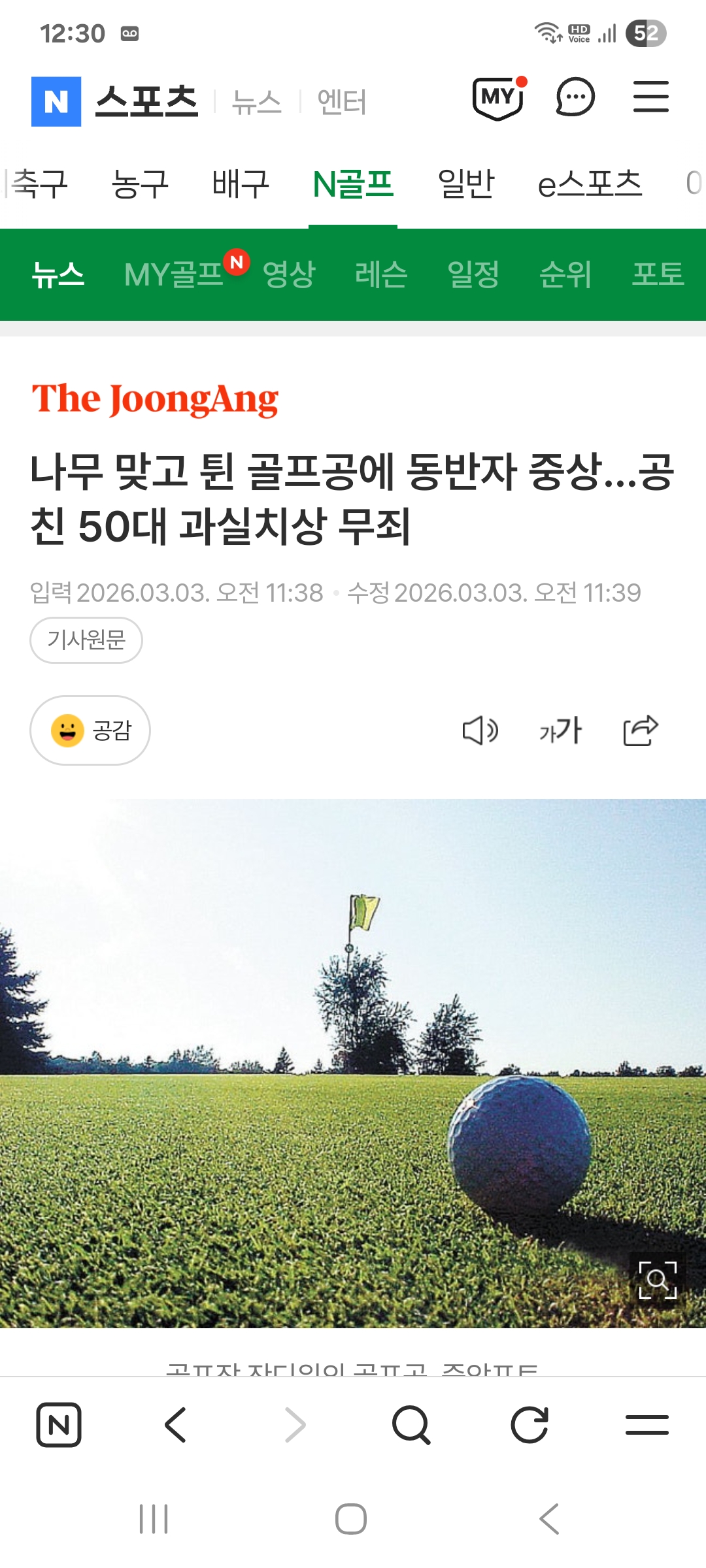Switch to the 배구 category tab

click(x=241, y=184)
